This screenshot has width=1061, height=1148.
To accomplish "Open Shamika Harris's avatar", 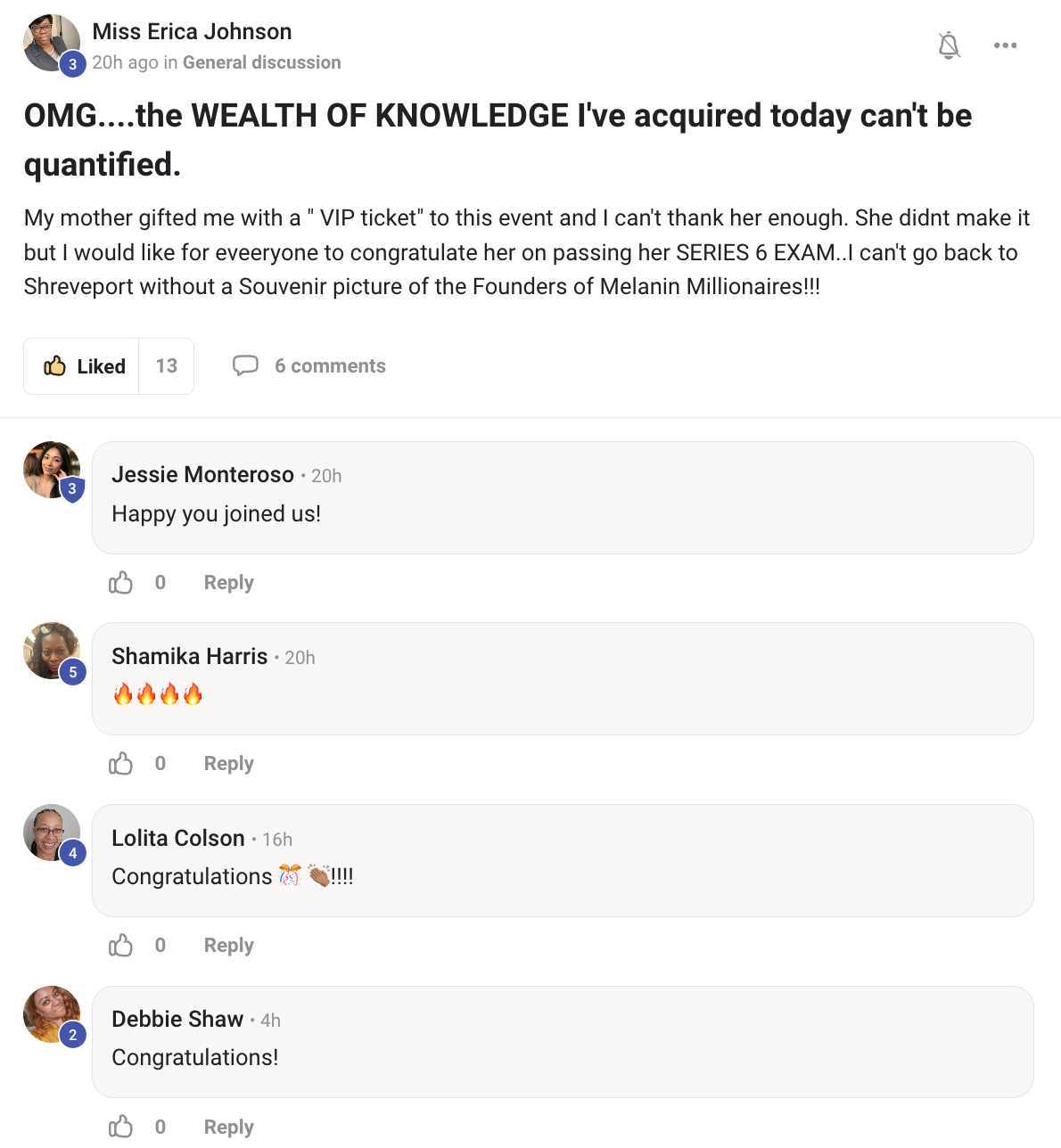I will click(x=52, y=651).
